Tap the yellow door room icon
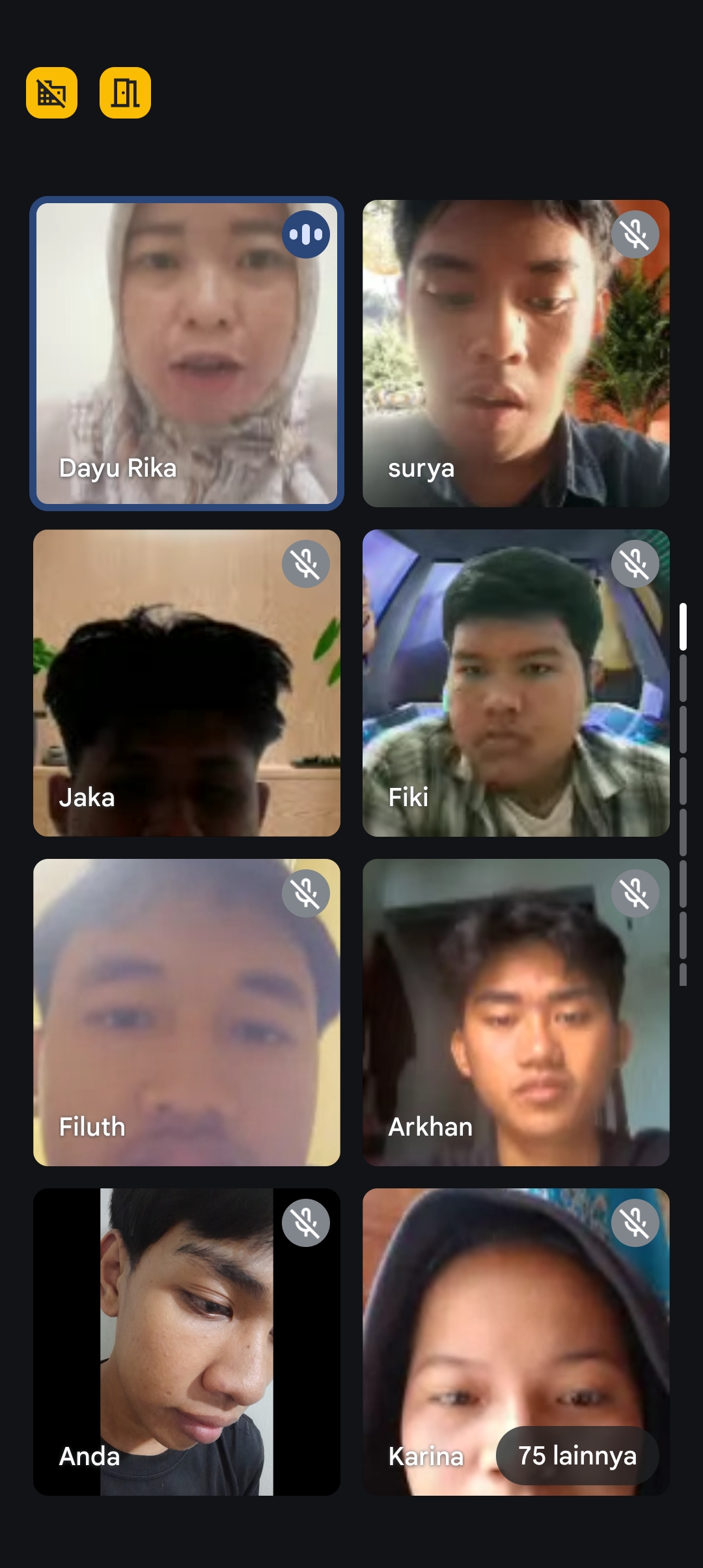The width and height of the screenshot is (703, 1568). click(125, 93)
